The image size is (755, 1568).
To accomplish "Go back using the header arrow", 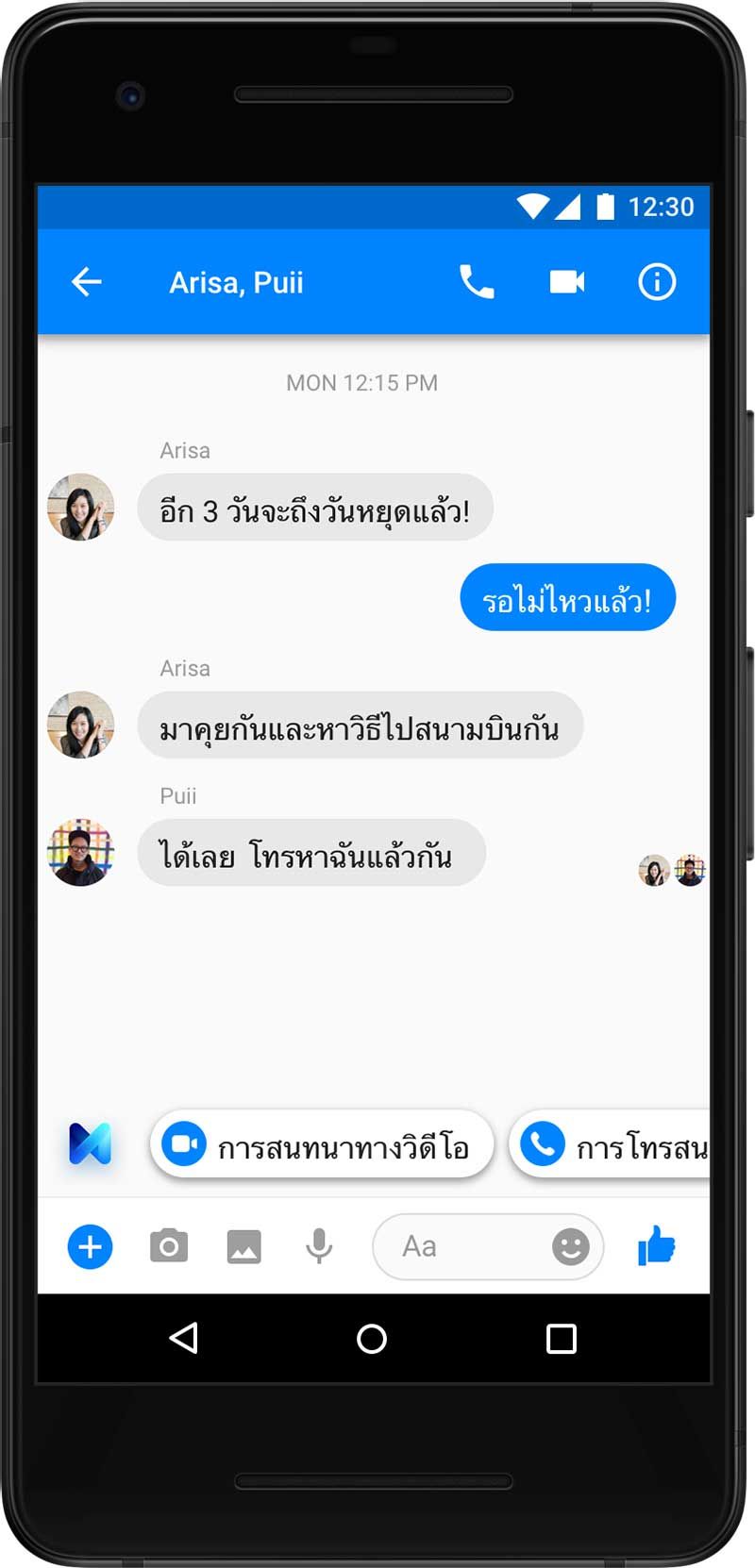I will (x=87, y=282).
